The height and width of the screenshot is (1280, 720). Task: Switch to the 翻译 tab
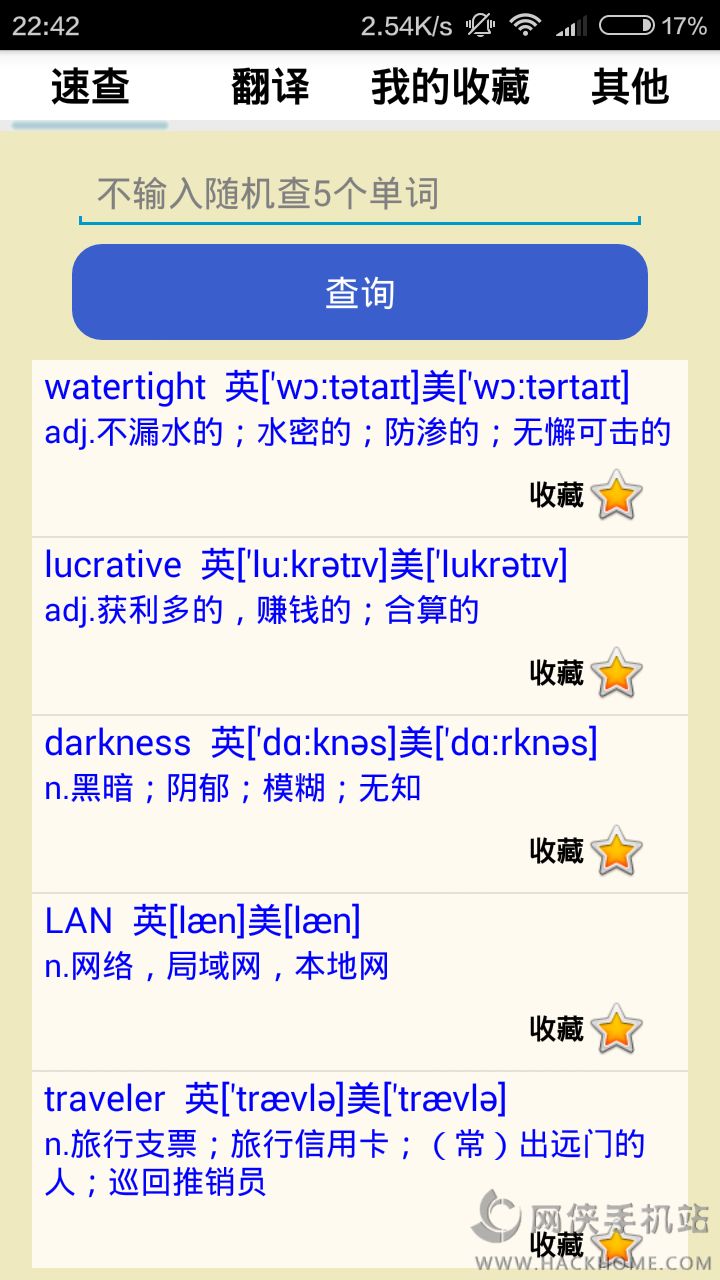point(270,87)
